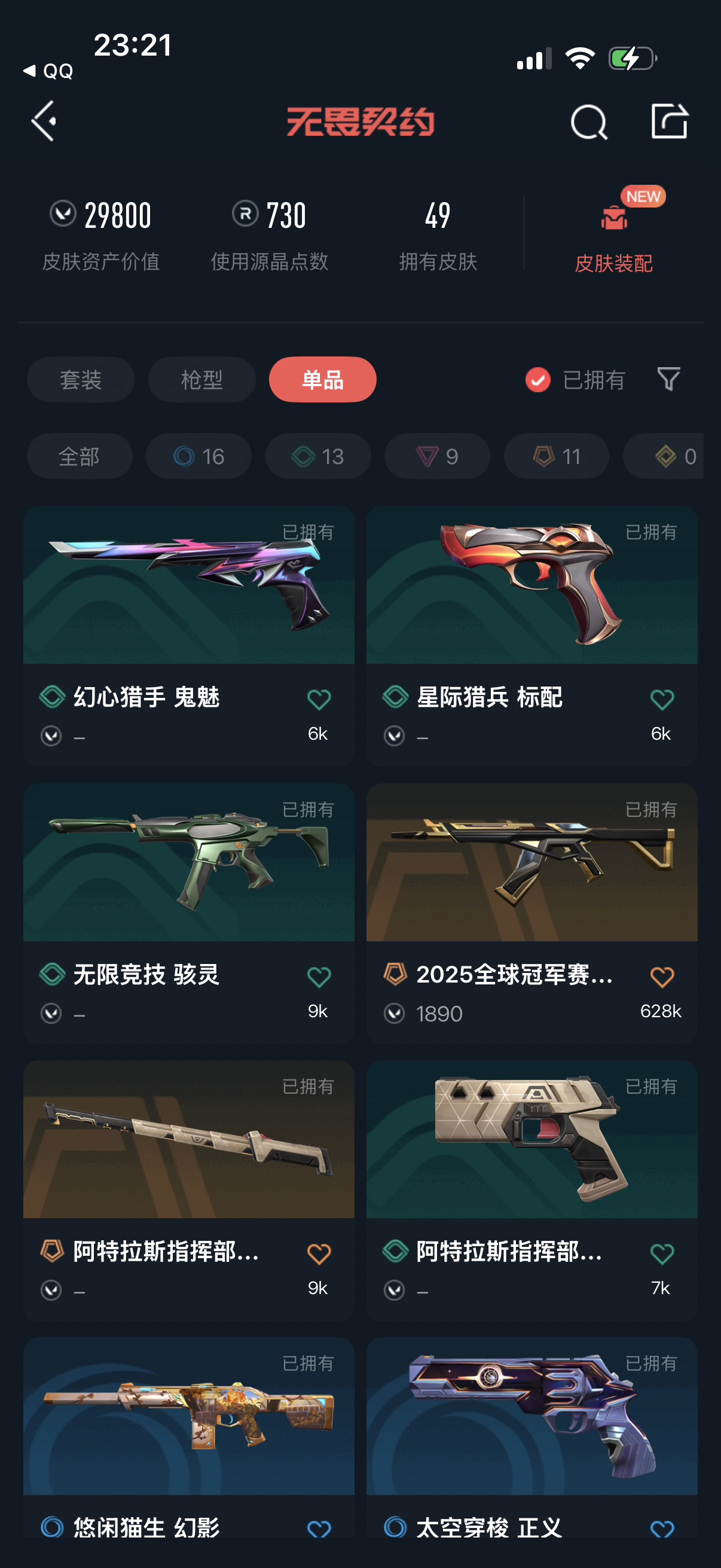Open the search icon
Screen dimensions: 721x1568
point(588,122)
